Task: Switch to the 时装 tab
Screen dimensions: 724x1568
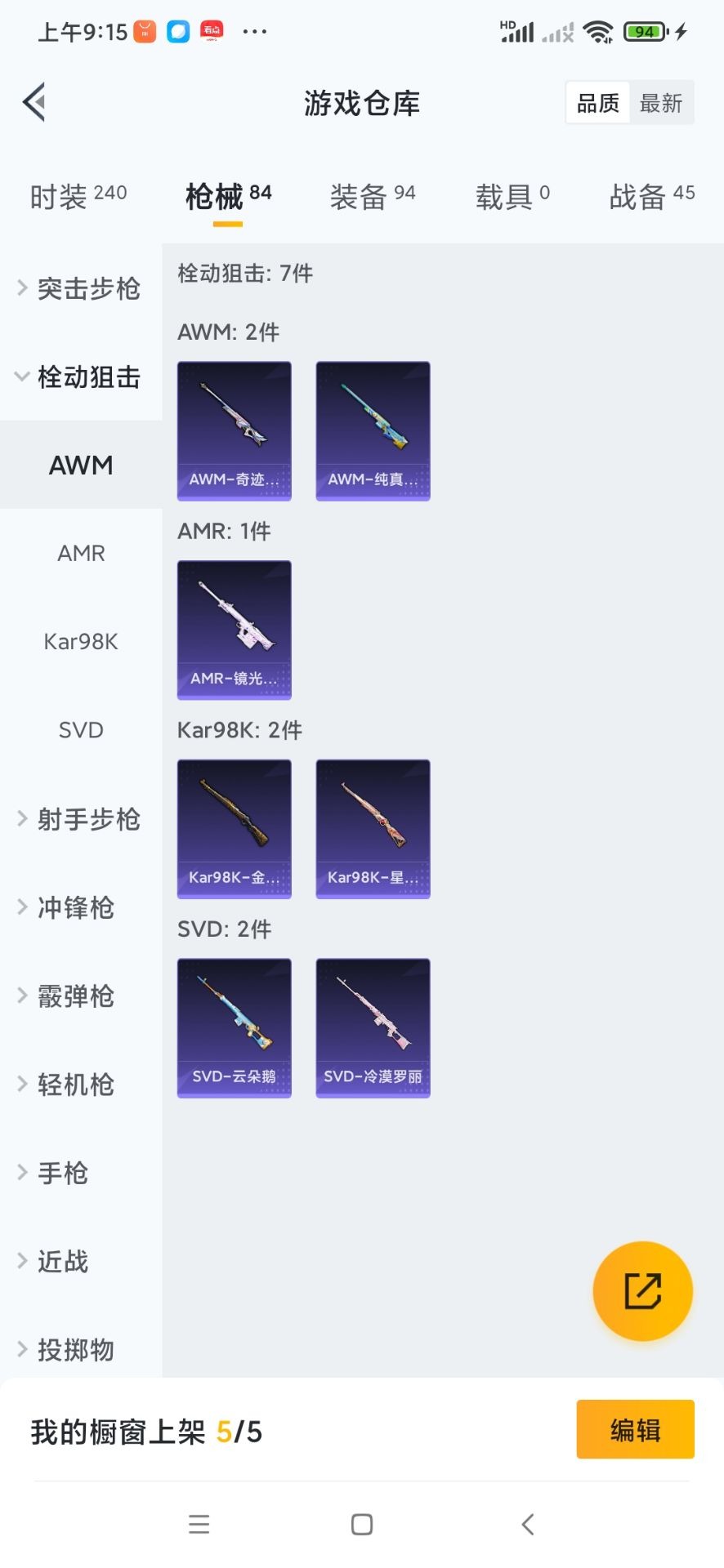Action: (78, 196)
